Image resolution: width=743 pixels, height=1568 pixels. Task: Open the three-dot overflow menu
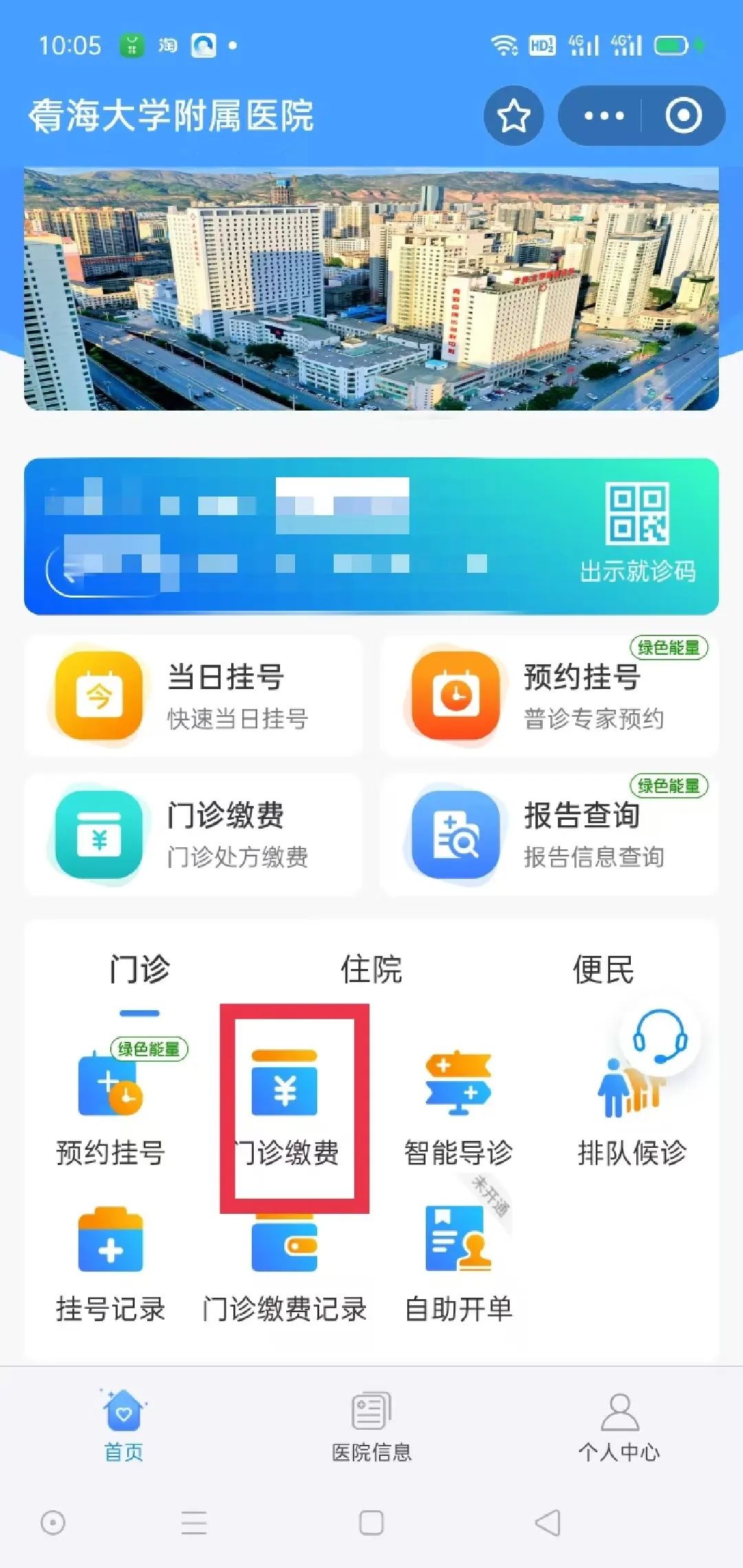point(603,116)
